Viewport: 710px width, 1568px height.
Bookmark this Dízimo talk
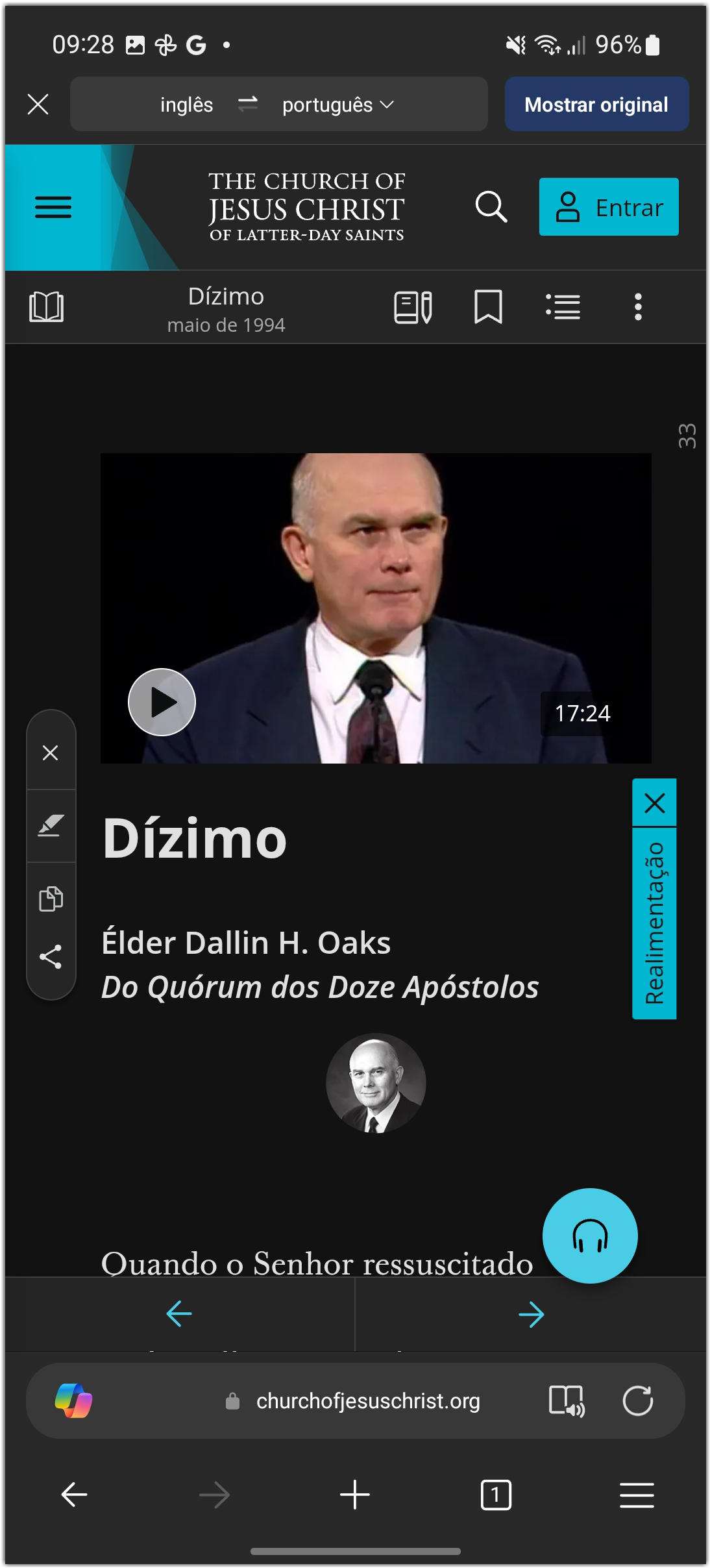[x=488, y=306]
